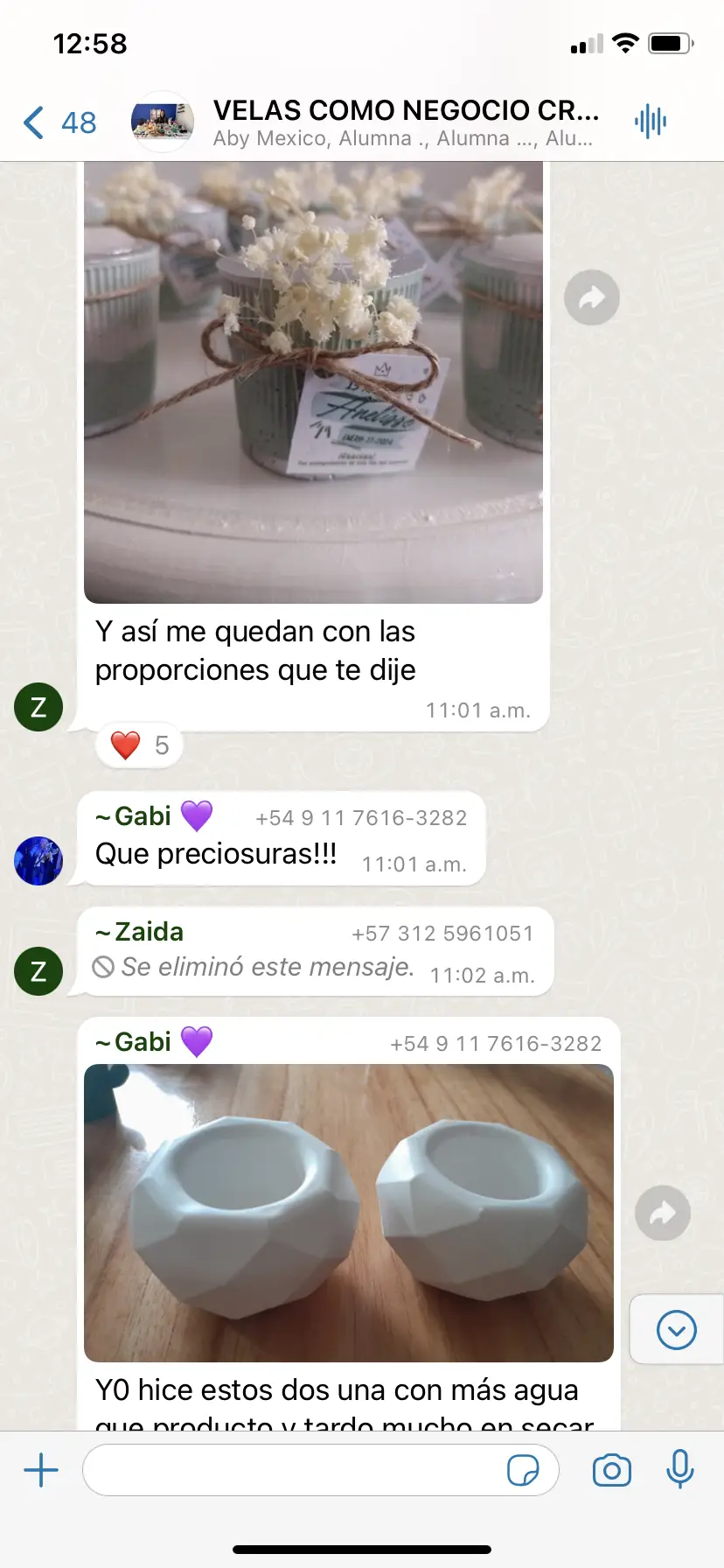The width and height of the screenshot is (724, 1568).
Task: Forward the candle jar photo
Action: tap(592, 297)
